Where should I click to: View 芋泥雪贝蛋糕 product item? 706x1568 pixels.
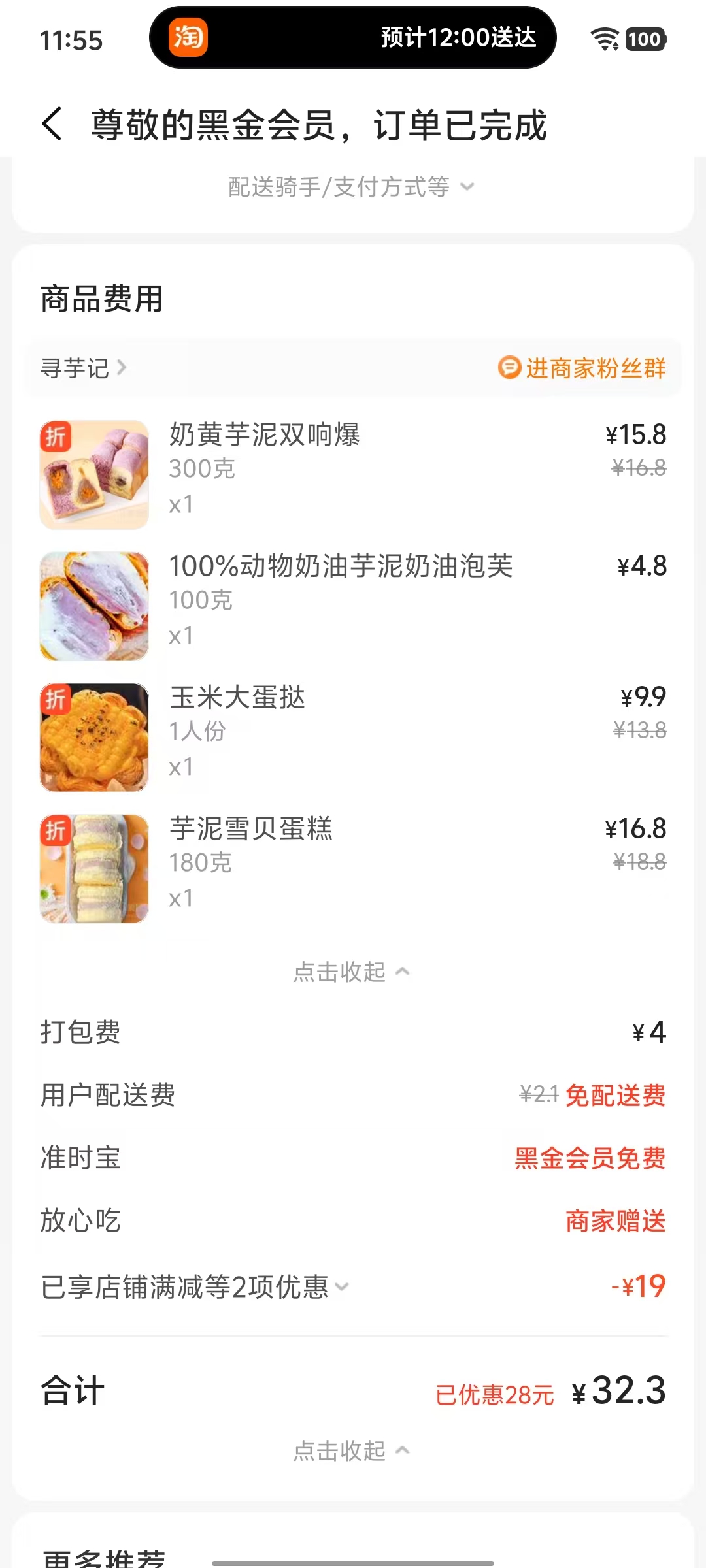[251, 829]
